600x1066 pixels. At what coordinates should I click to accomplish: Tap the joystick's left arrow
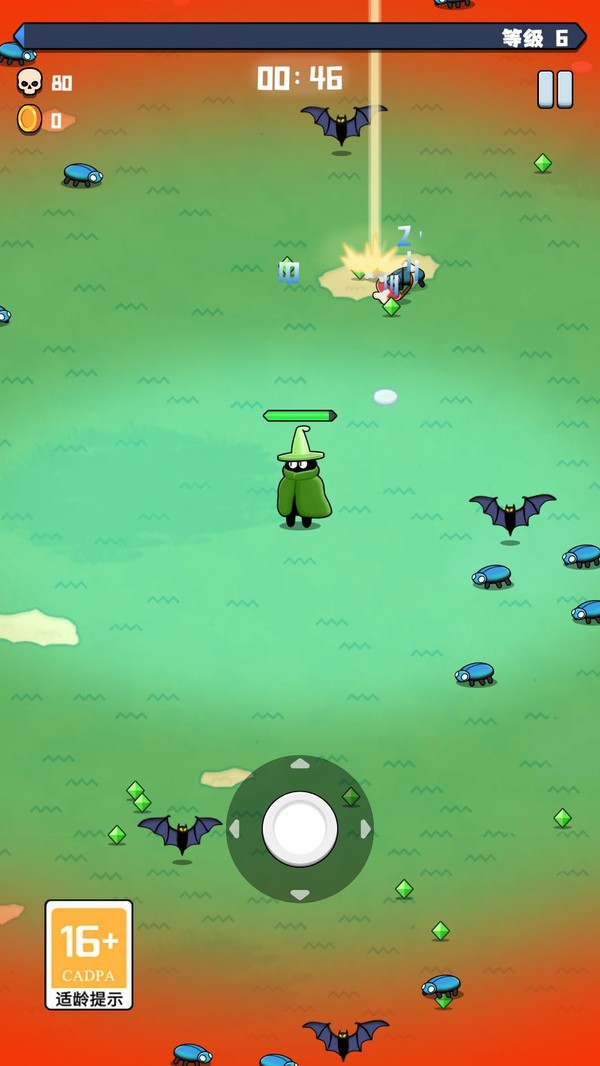tap(234, 829)
